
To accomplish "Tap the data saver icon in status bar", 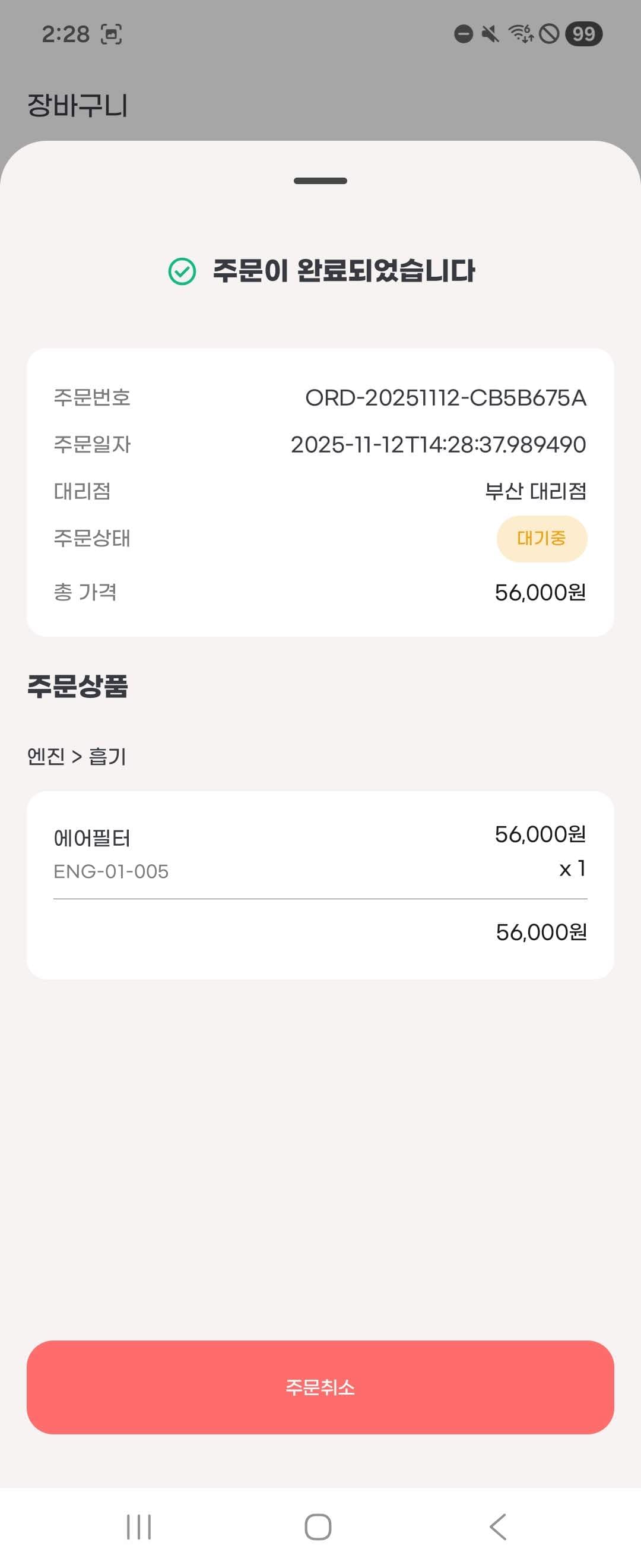I will coord(551,34).
